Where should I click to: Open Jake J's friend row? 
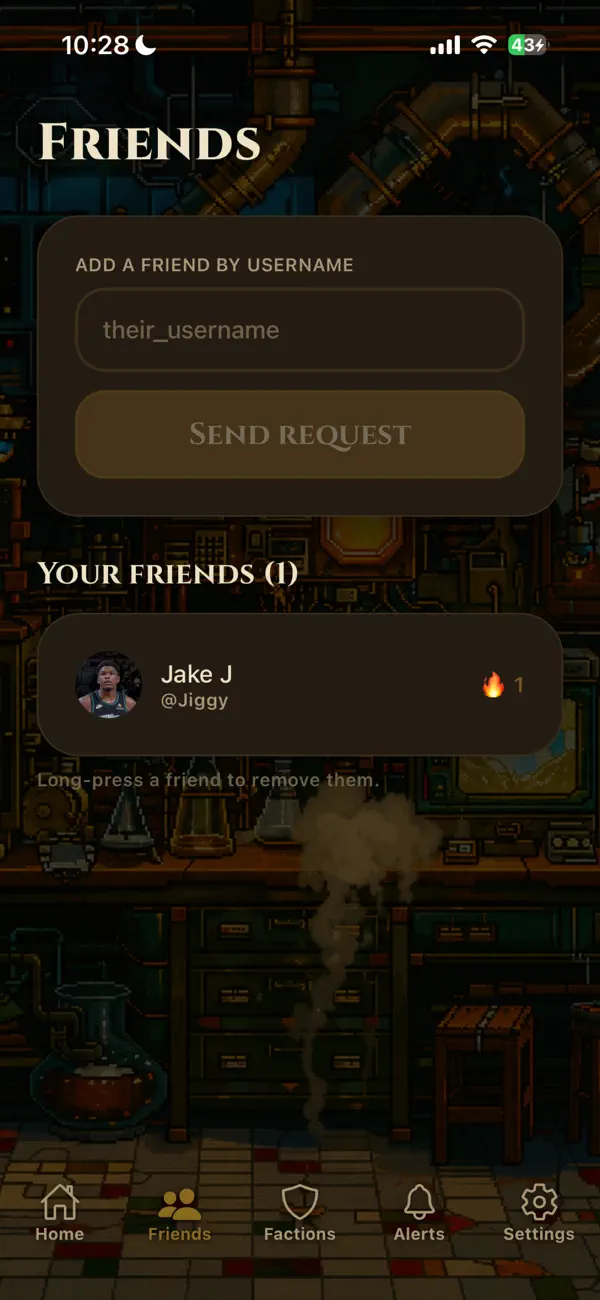coord(300,684)
